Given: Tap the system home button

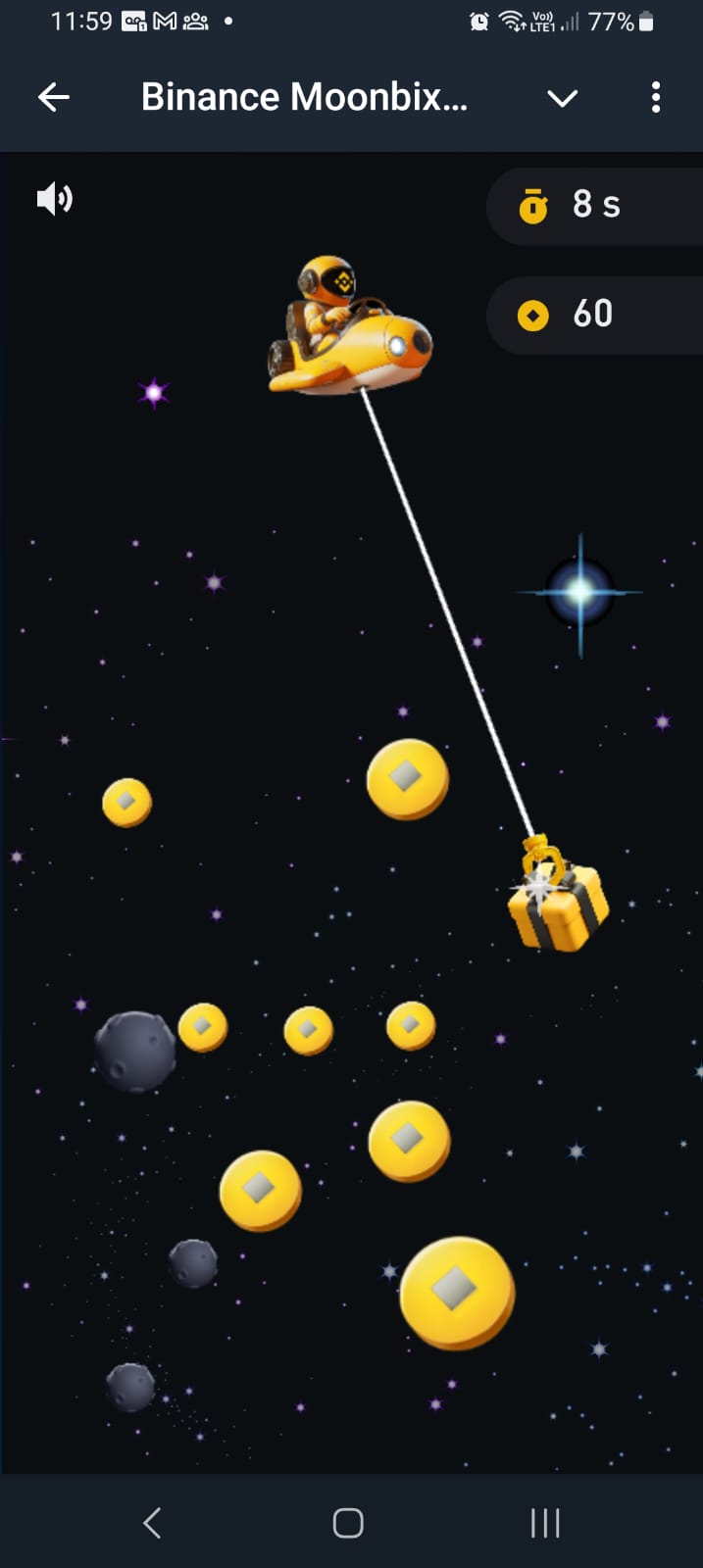Looking at the screenshot, I should tap(348, 1523).
